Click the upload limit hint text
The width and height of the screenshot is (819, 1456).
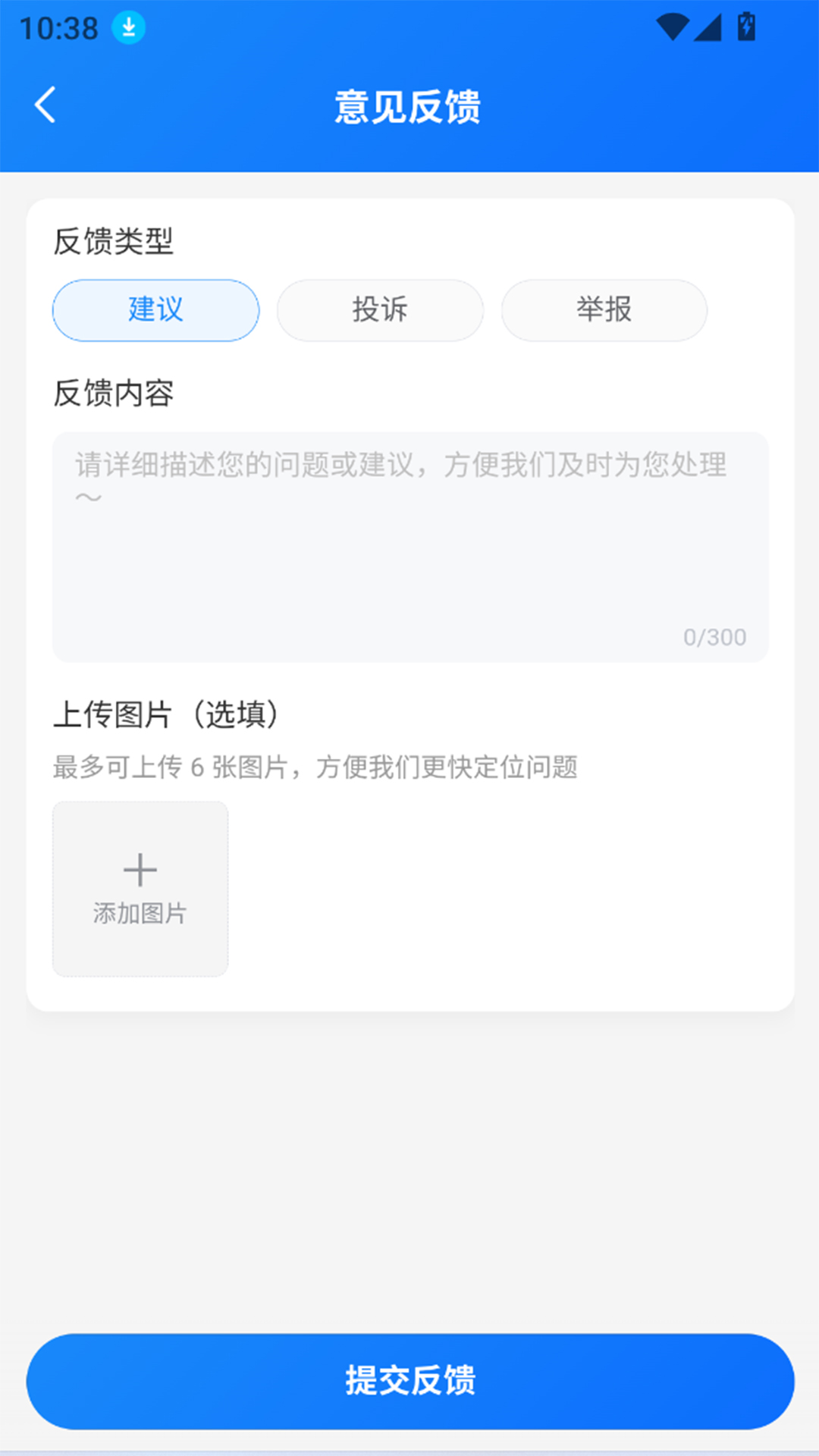(315, 767)
